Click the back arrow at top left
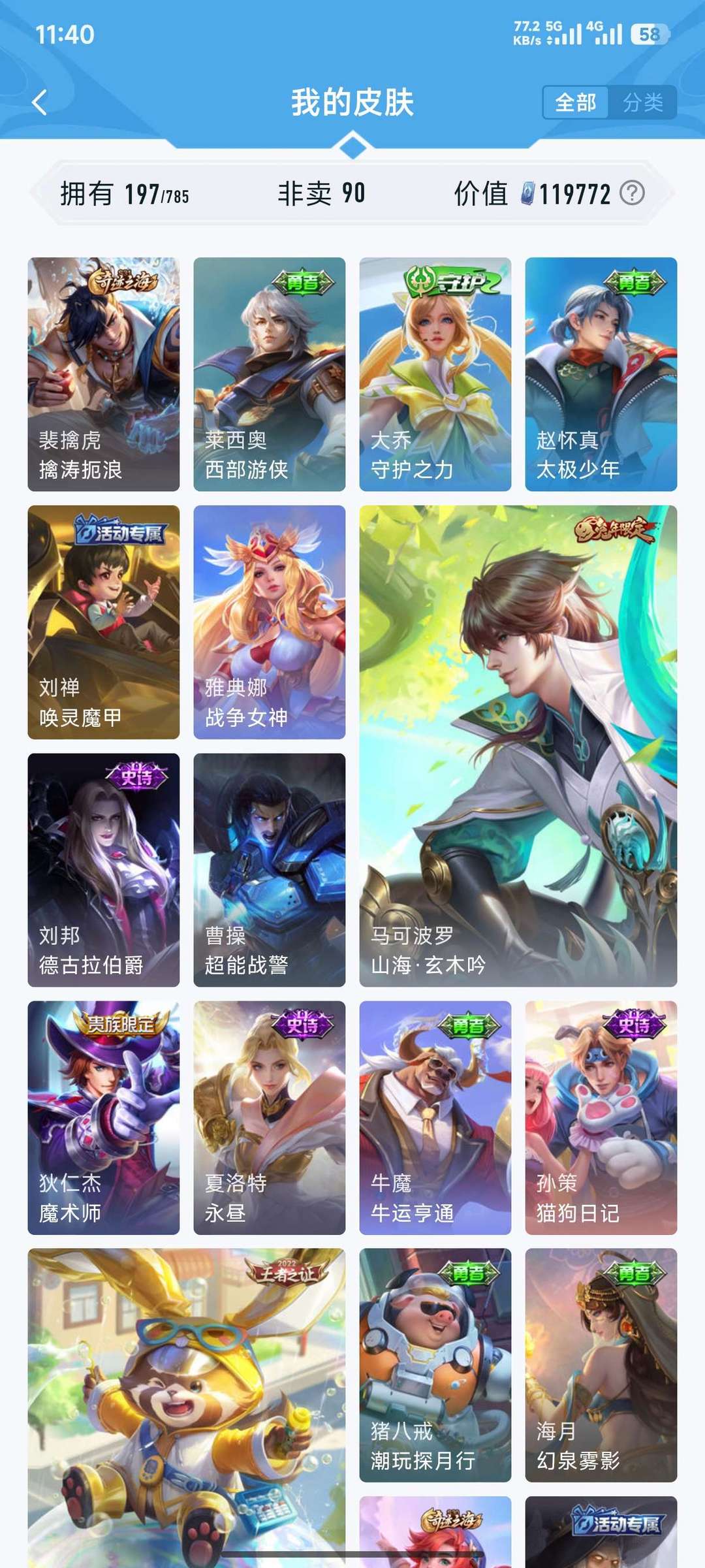This screenshot has height=1568, width=705. [x=39, y=103]
